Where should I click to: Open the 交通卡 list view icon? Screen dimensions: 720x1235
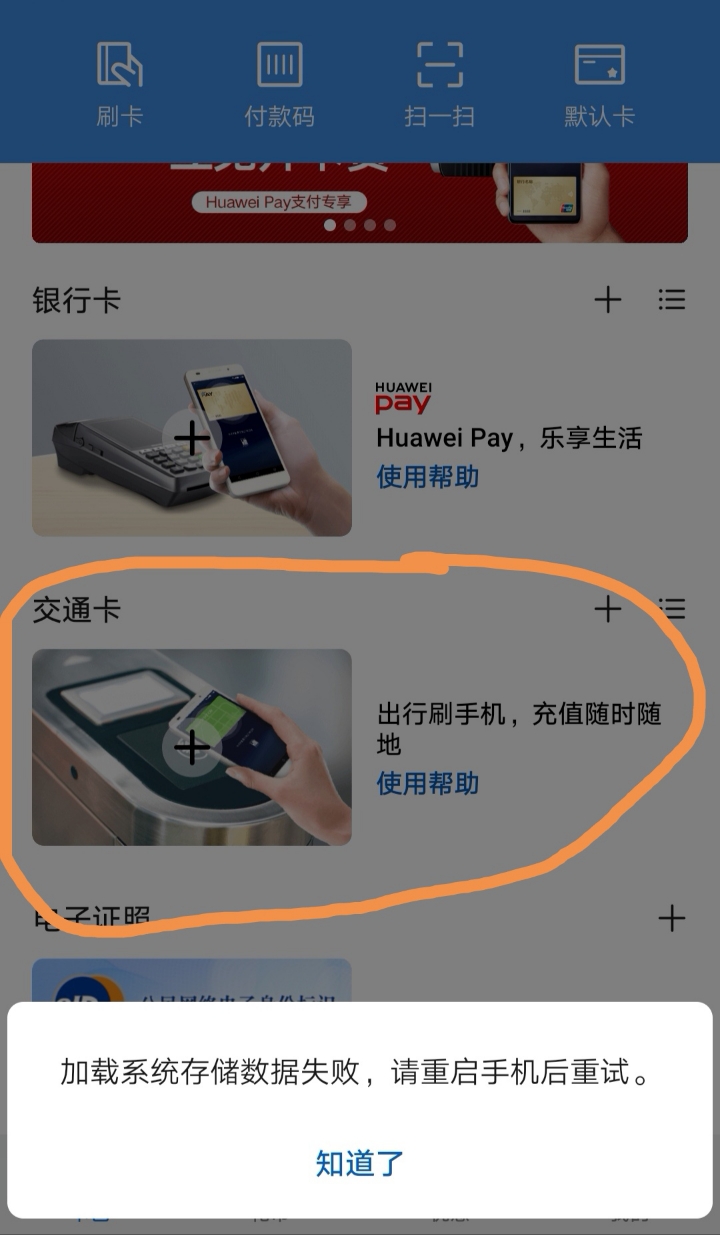(672, 609)
